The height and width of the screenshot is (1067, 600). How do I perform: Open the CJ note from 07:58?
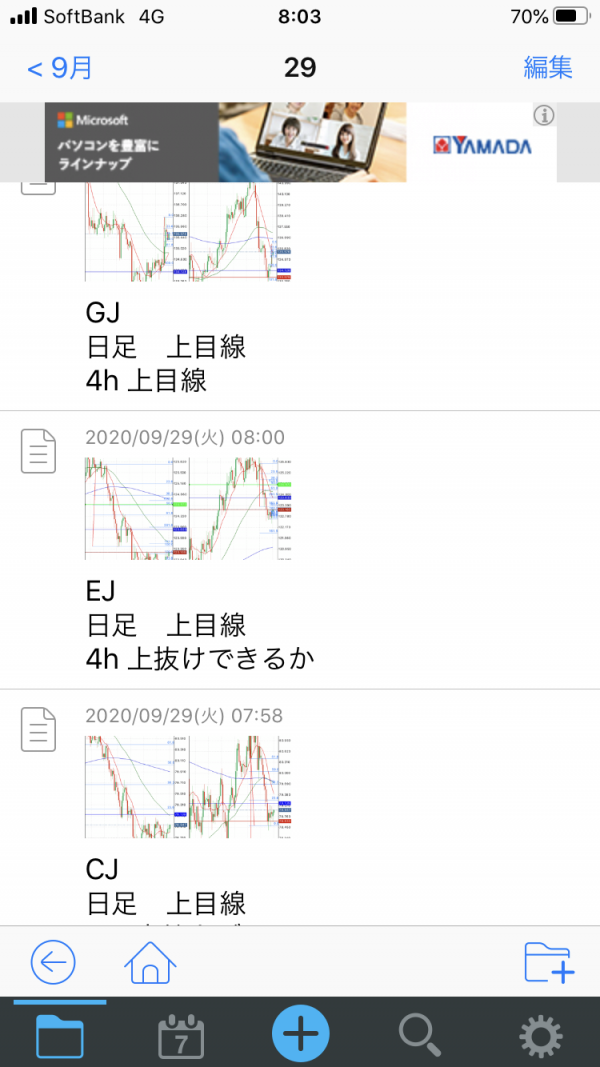[x=300, y=808]
